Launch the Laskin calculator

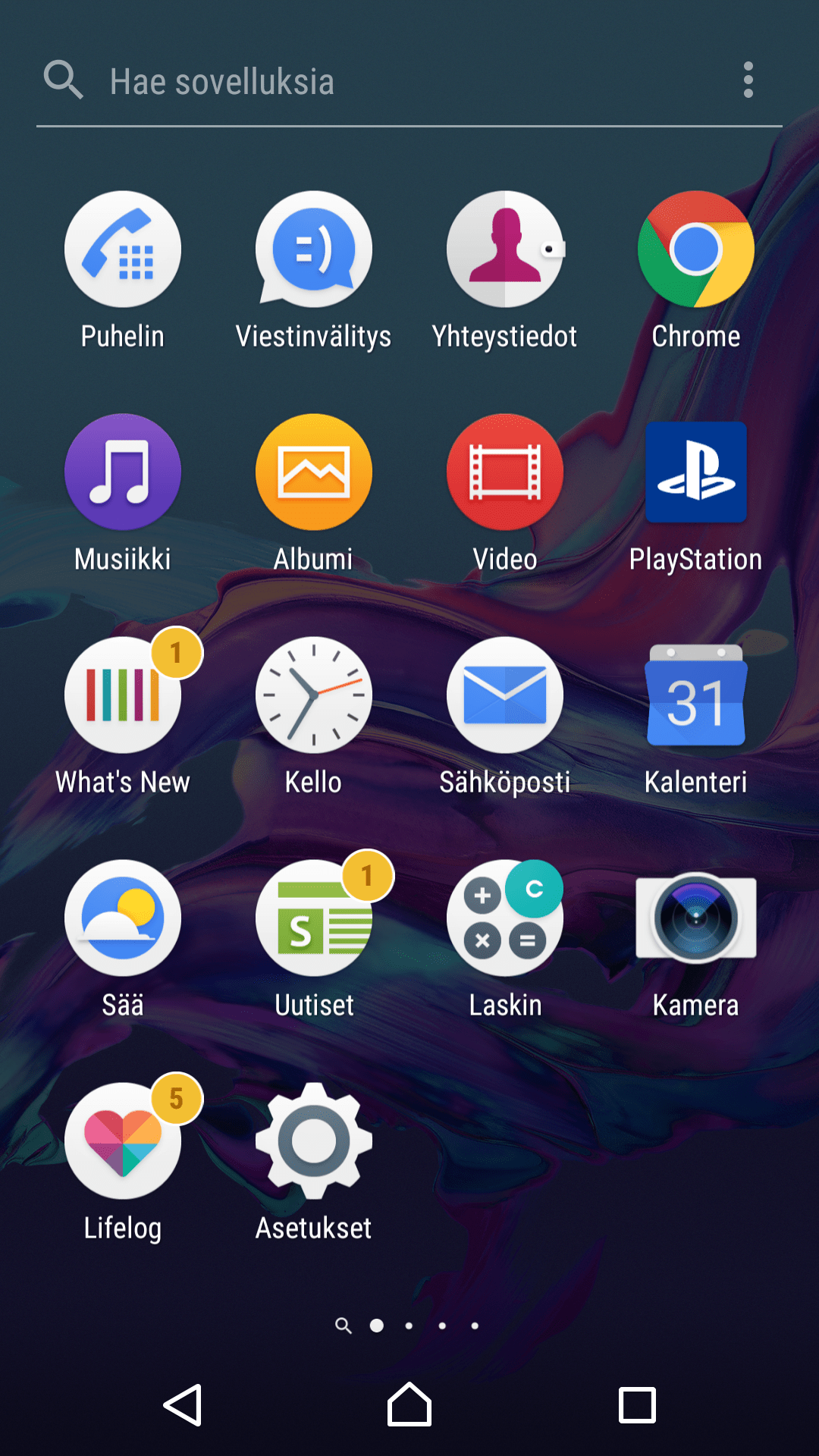(505, 918)
